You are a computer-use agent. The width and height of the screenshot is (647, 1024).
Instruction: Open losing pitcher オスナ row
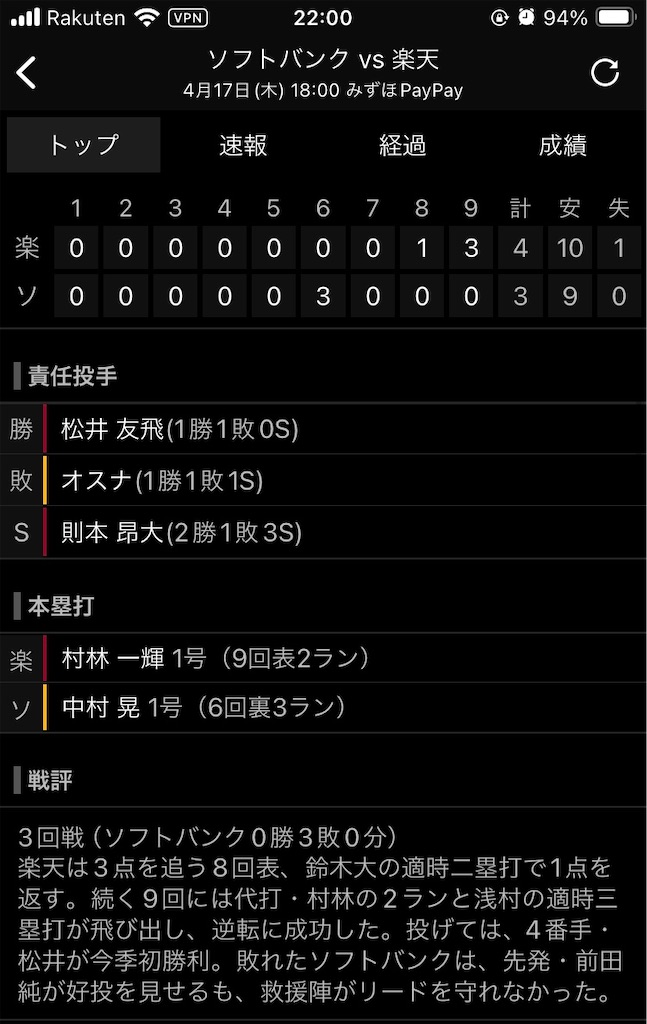coord(323,481)
